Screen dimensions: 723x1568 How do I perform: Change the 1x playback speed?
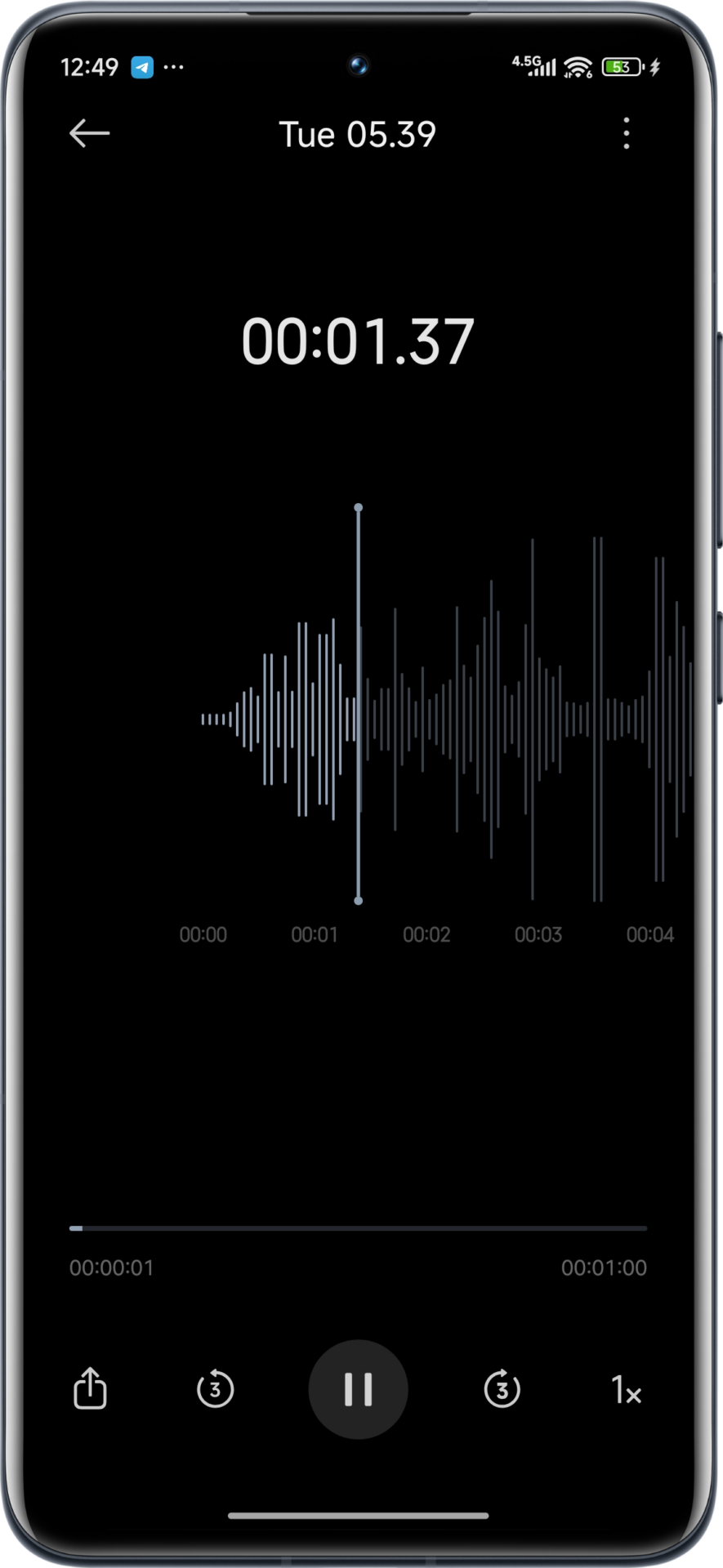tap(626, 1388)
